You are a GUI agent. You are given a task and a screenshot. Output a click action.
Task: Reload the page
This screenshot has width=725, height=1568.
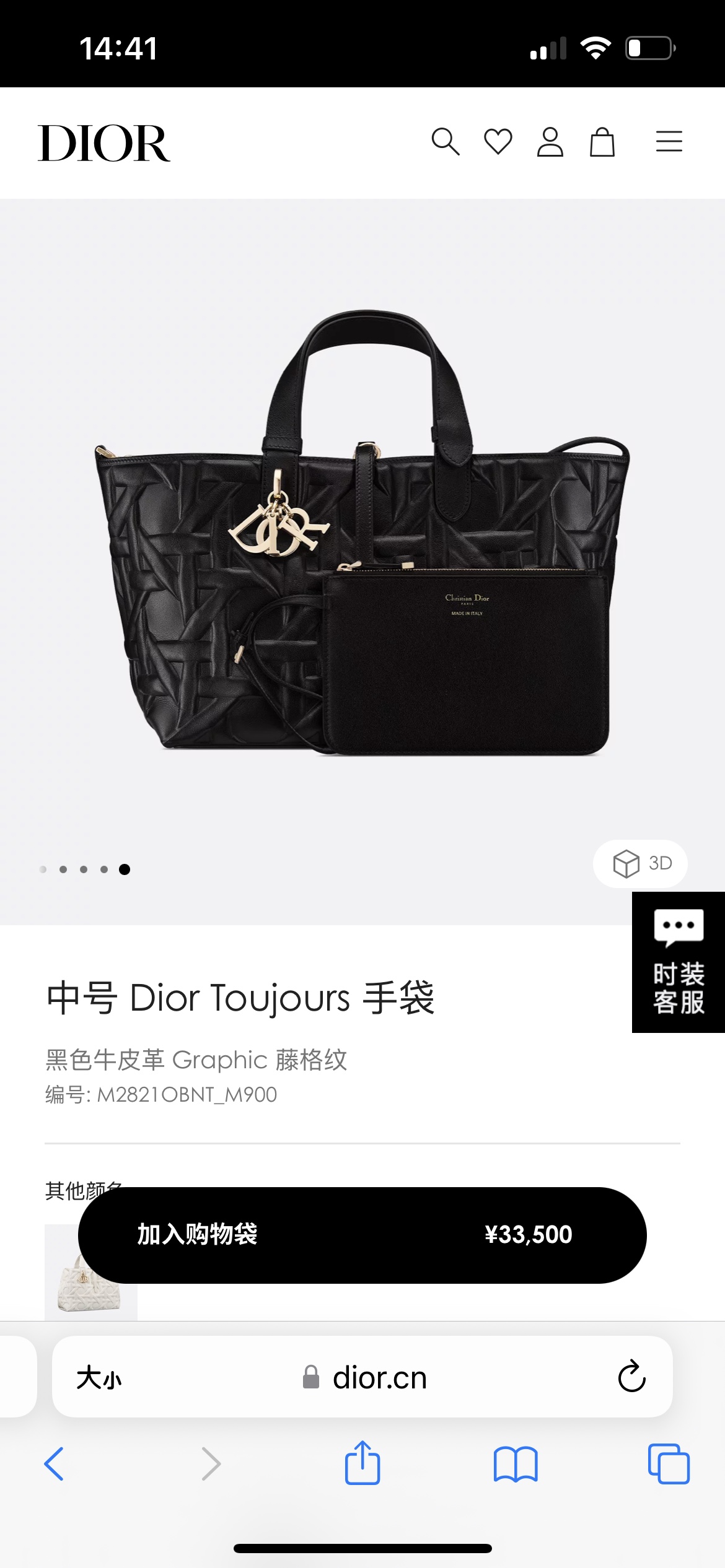pyautogui.click(x=631, y=1377)
